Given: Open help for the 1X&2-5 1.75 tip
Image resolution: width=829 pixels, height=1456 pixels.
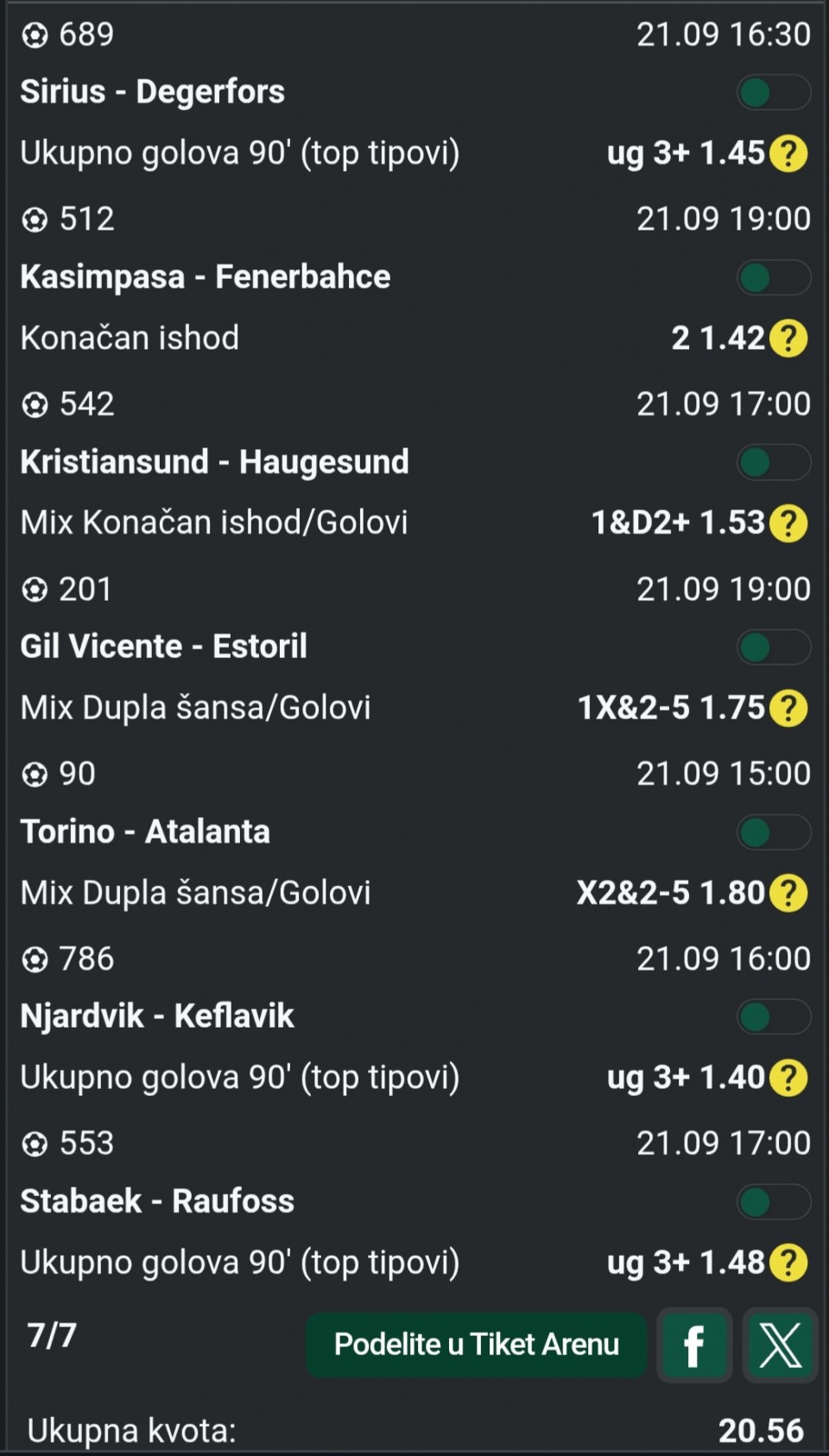Looking at the screenshot, I should [788, 708].
